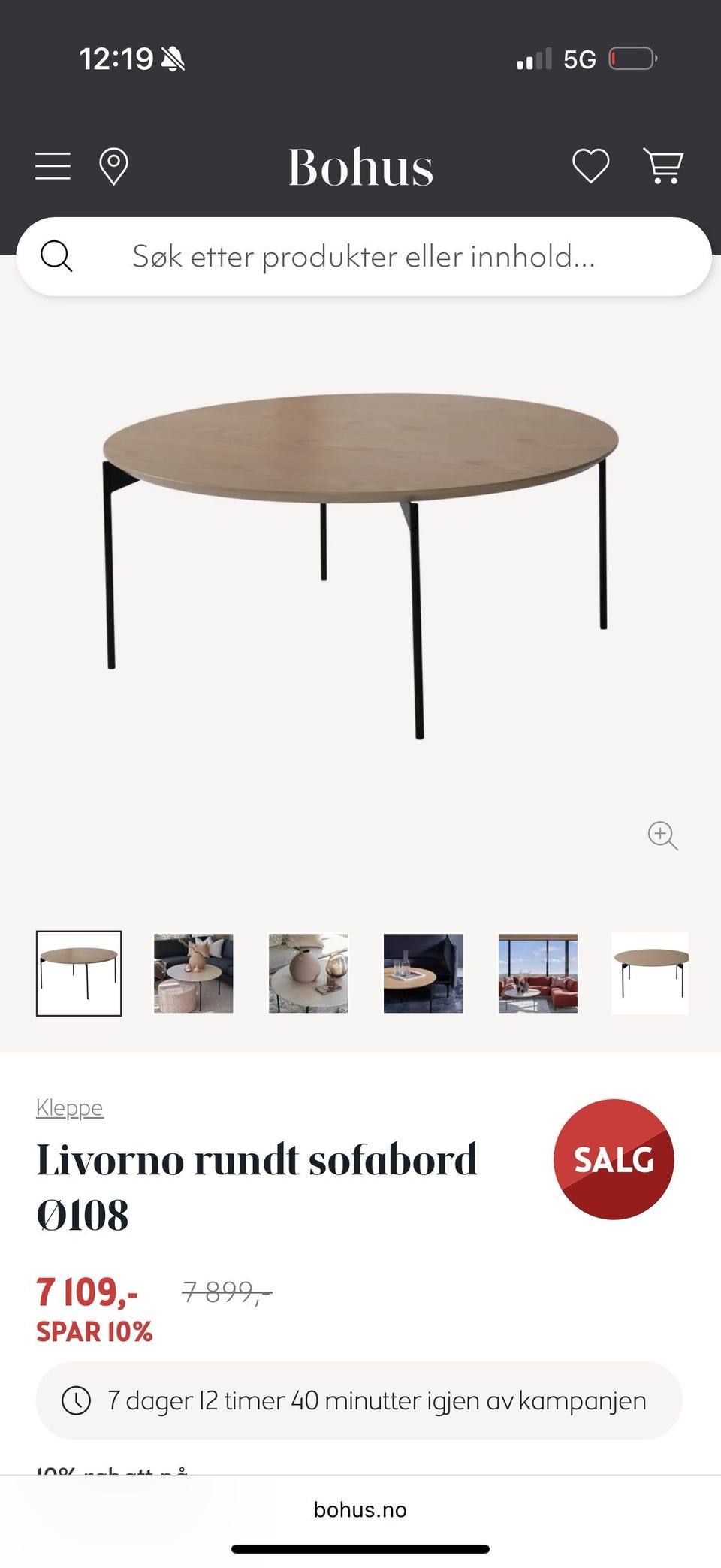The height and width of the screenshot is (1568, 721).
Task: Go to the Bohus home page
Action: 360,167
